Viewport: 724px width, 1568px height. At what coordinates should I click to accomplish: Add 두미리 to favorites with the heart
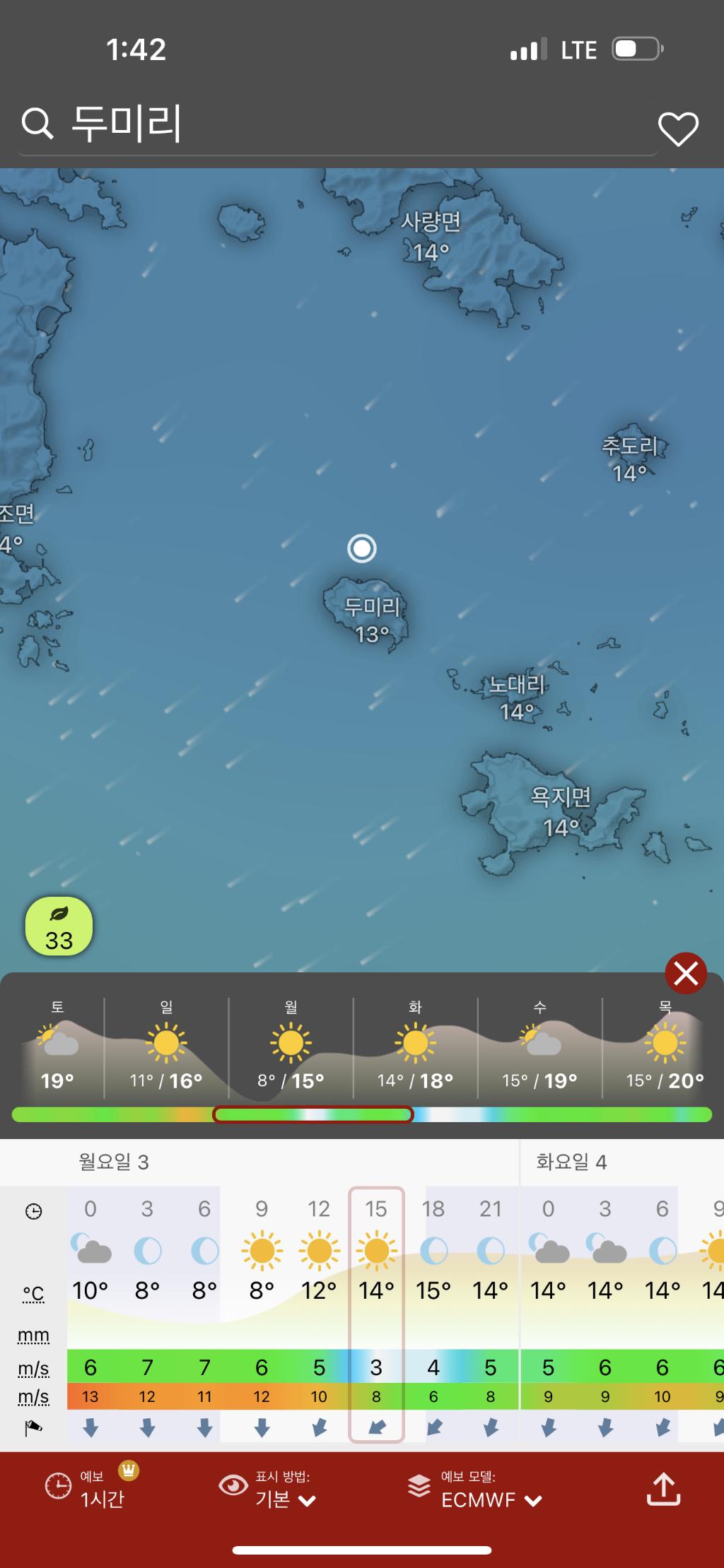[x=678, y=129]
